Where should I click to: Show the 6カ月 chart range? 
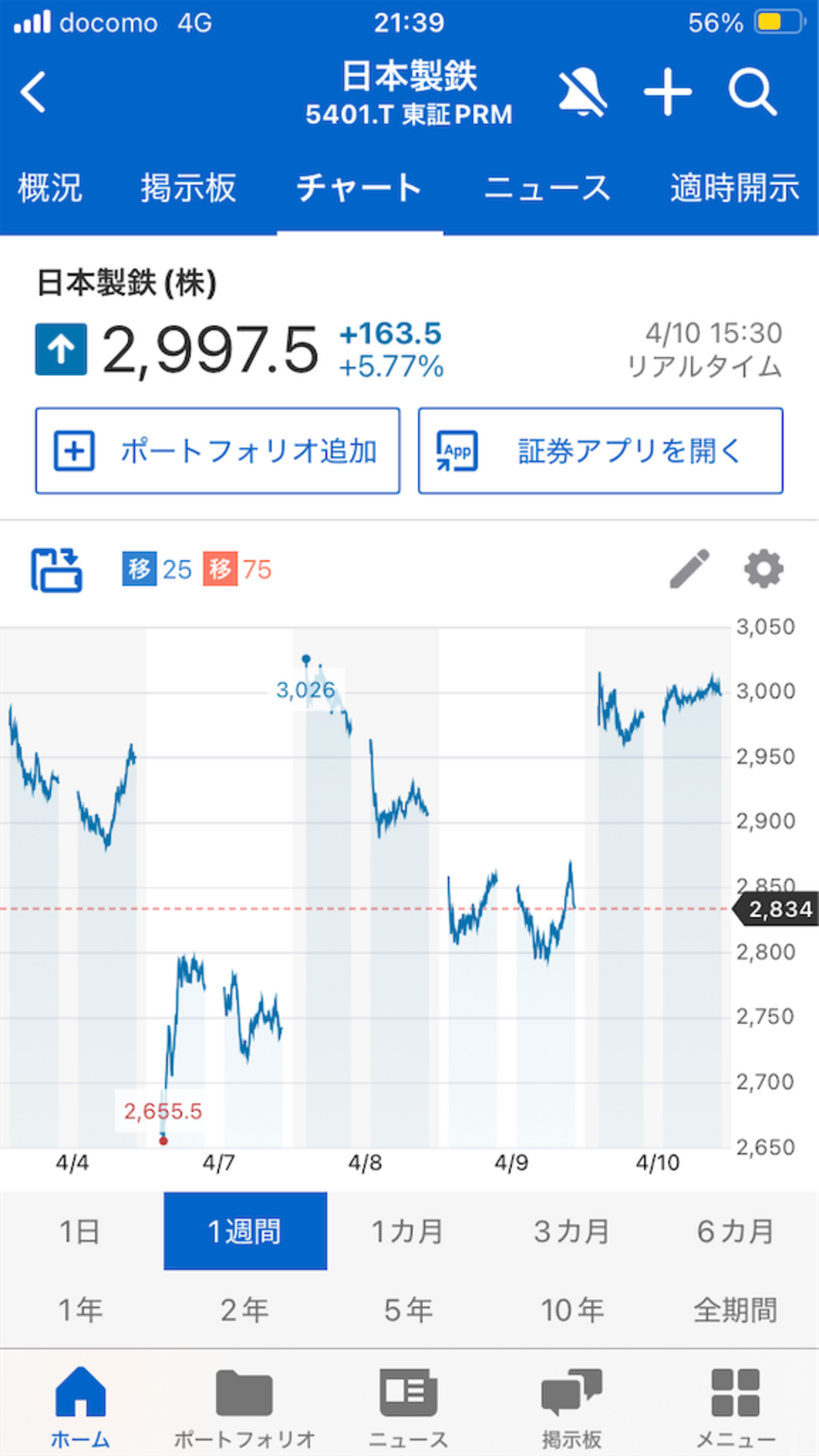pyautogui.click(x=736, y=1231)
